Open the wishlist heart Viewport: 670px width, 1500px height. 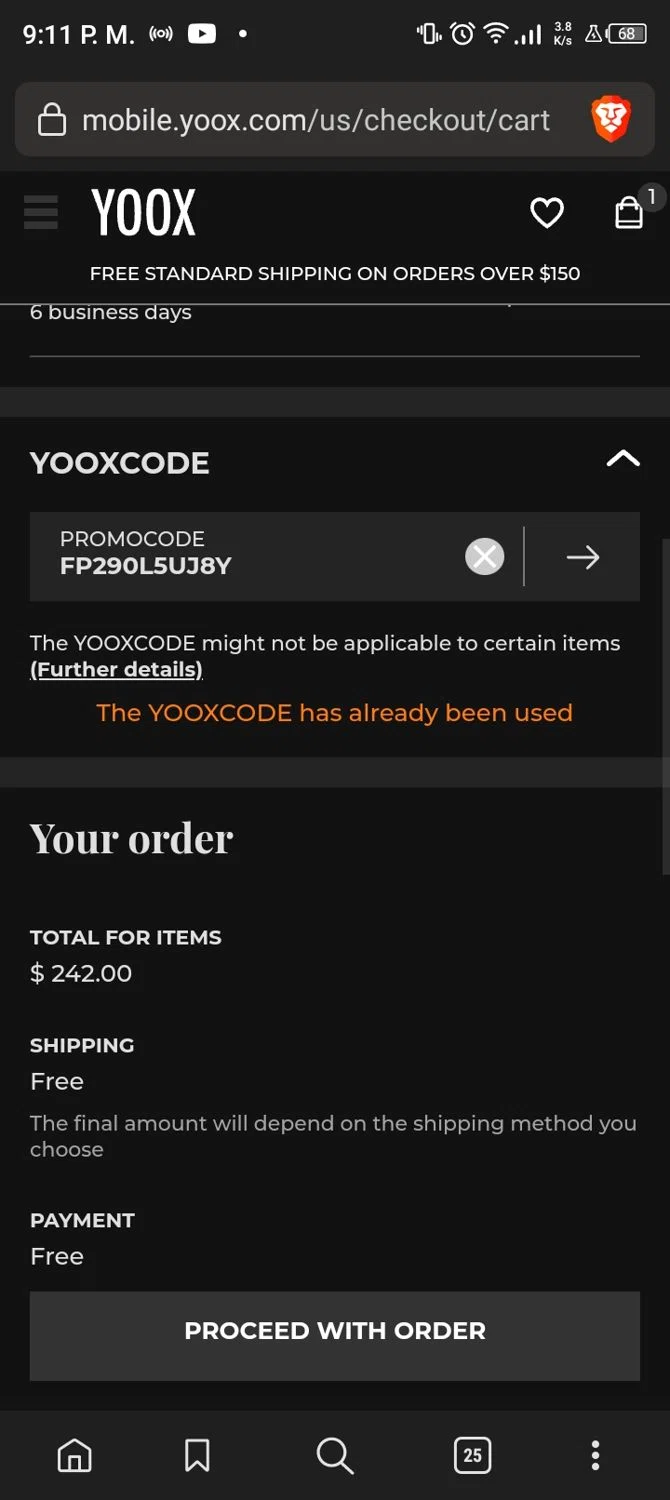pyautogui.click(x=546, y=212)
